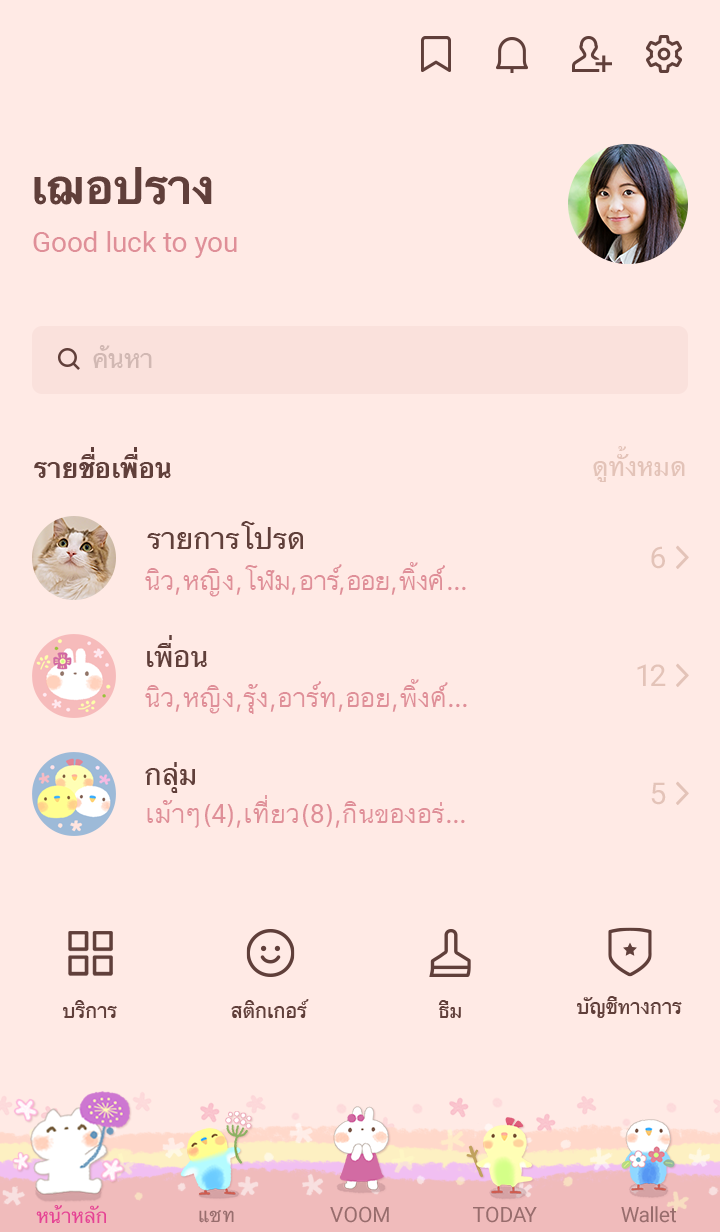This screenshot has height=1232, width=720.
Task: Open the รายการโปรด favorites list
Action: coord(360,558)
